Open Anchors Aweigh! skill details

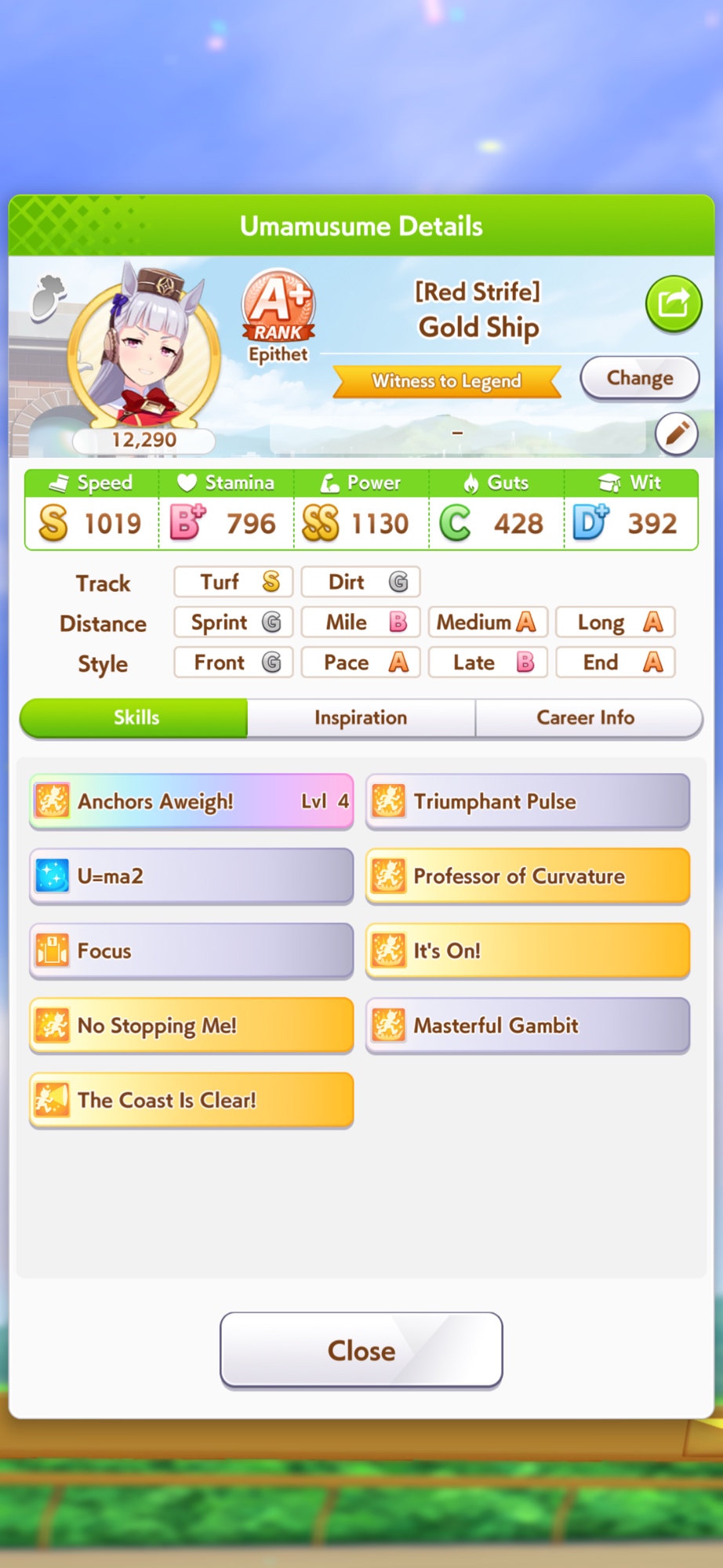click(x=191, y=801)
